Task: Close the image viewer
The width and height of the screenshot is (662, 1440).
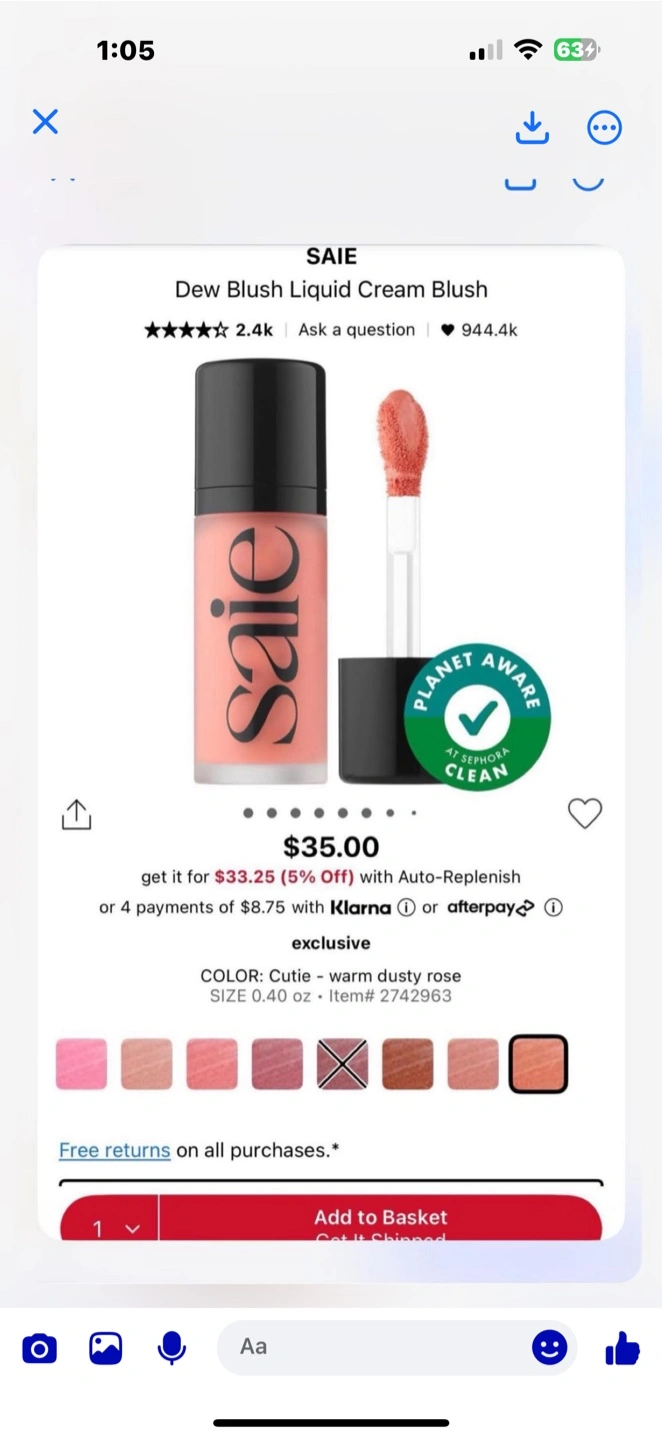Action: (45, 122)
